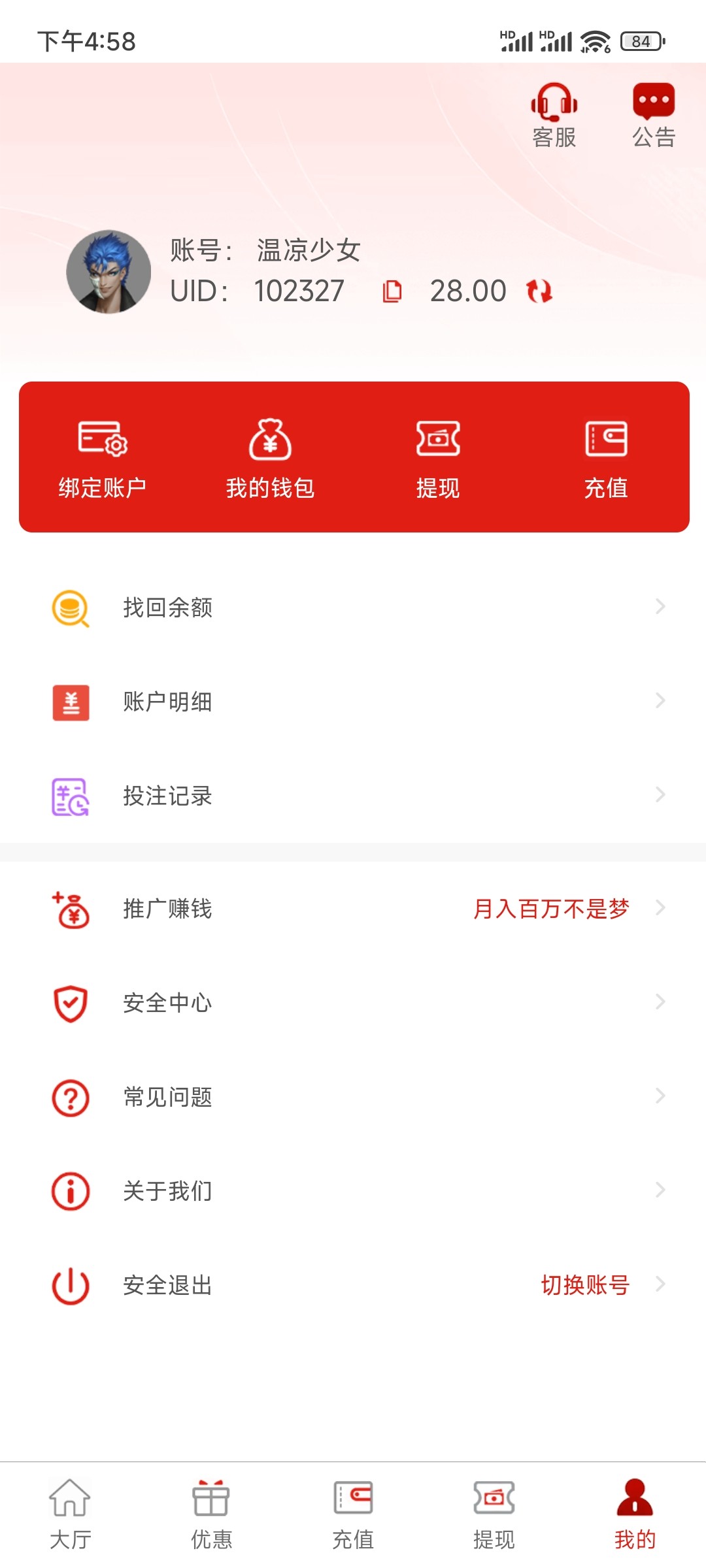Viewport: 706px width, 1568px height.
Task: Go to 安全中心
Action: 353,1003
